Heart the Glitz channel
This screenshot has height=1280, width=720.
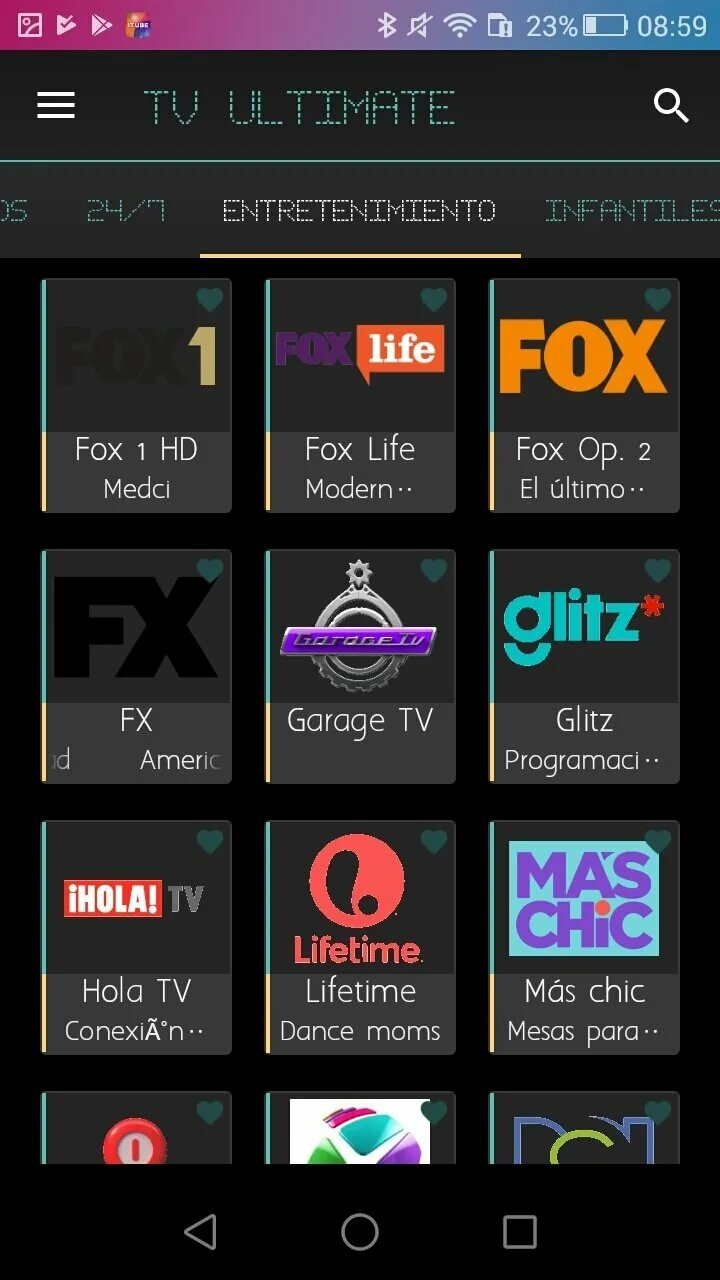657,570
